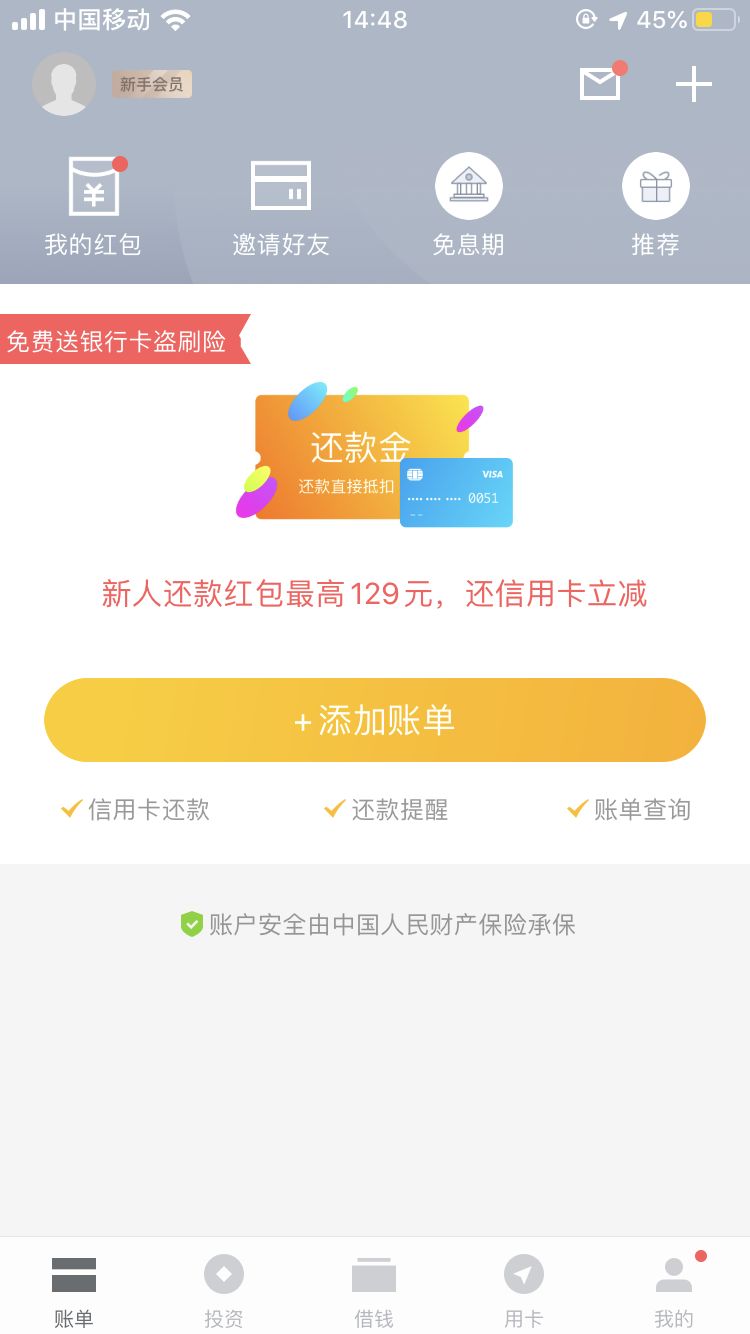Switch to the 我的 tab
750x1334 pixels.
[x=675, y=1291]
